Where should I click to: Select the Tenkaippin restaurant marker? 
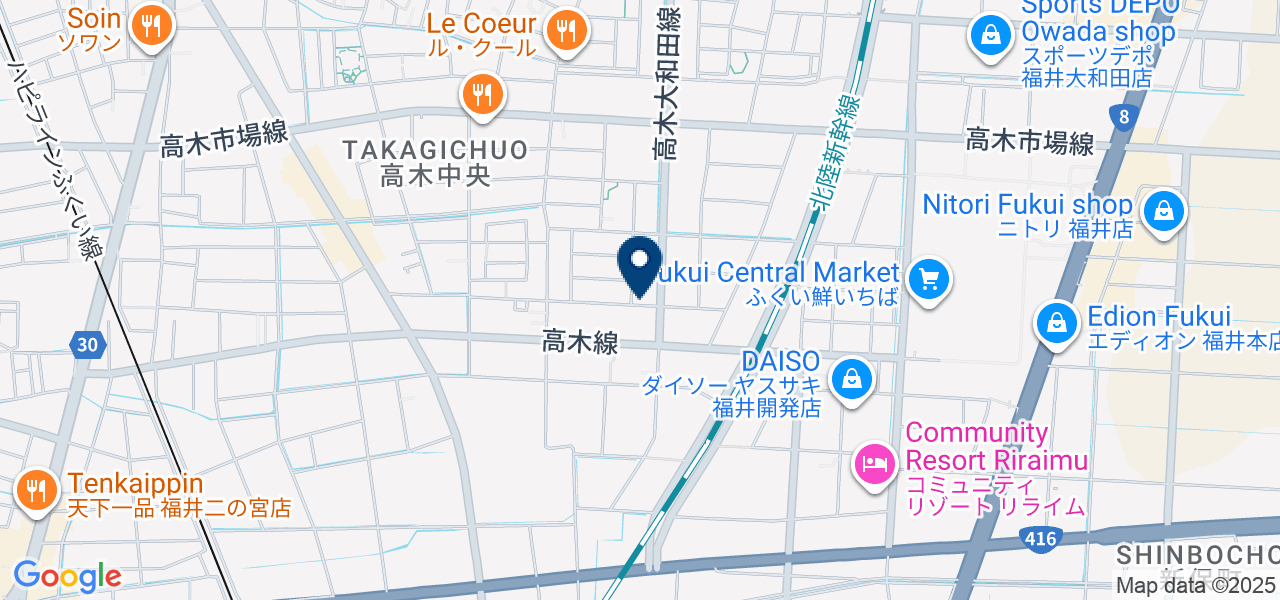point(37,490)
